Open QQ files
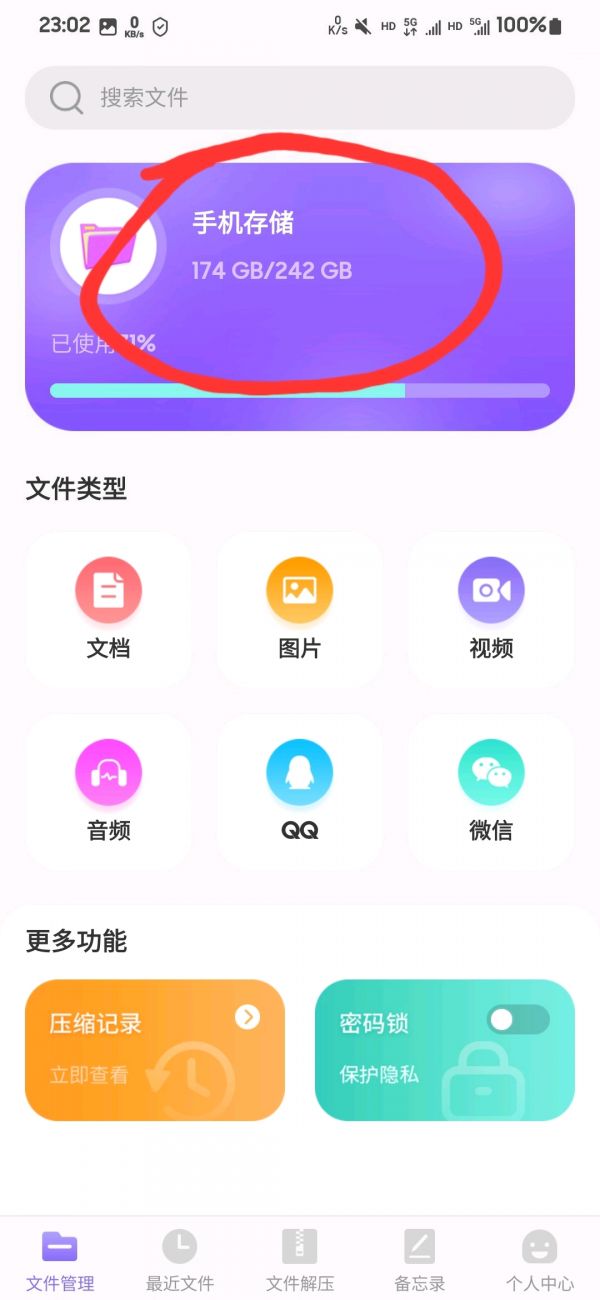600x1300 pixels. 299,790
